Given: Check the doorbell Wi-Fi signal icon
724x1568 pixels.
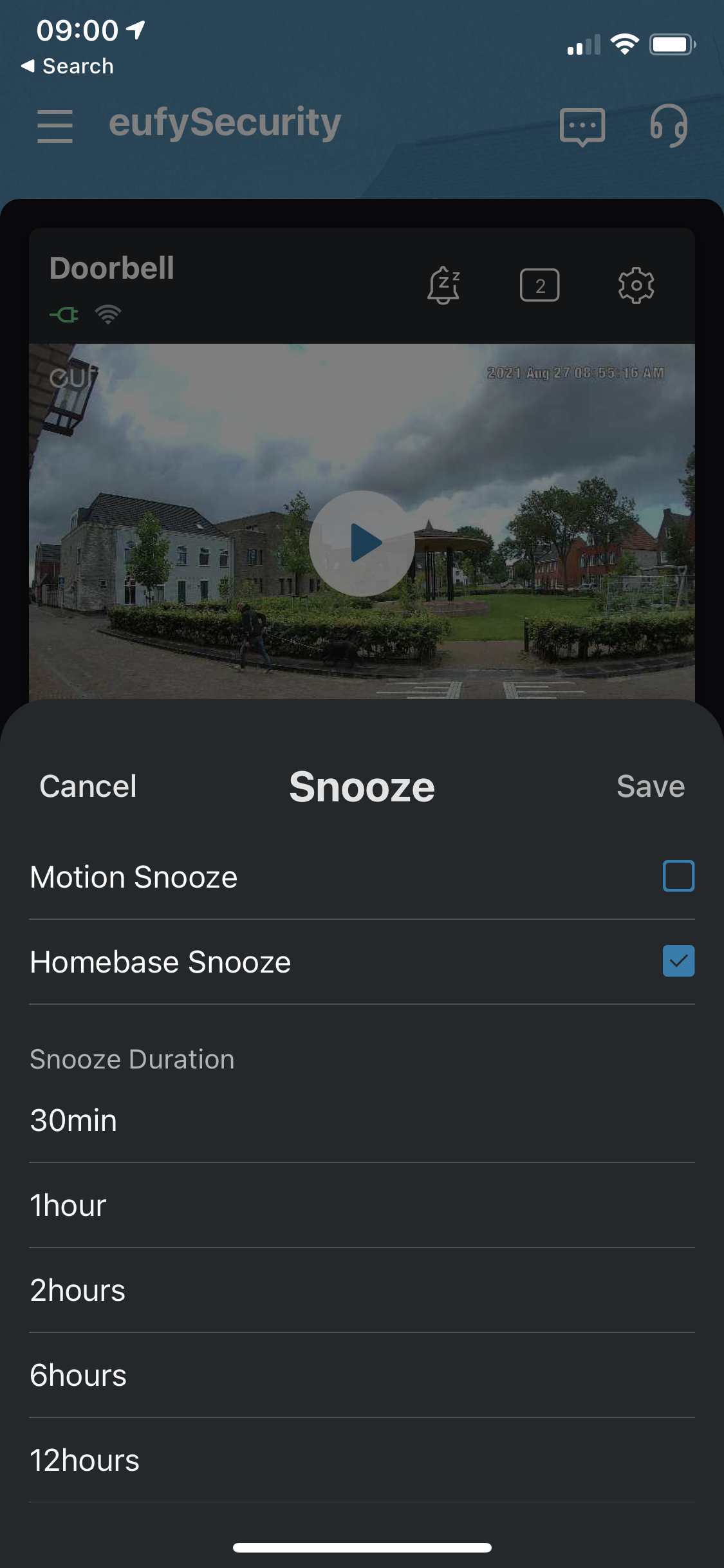Looking at the screenshot, I should pyautogui.click(x=107, y=314).
